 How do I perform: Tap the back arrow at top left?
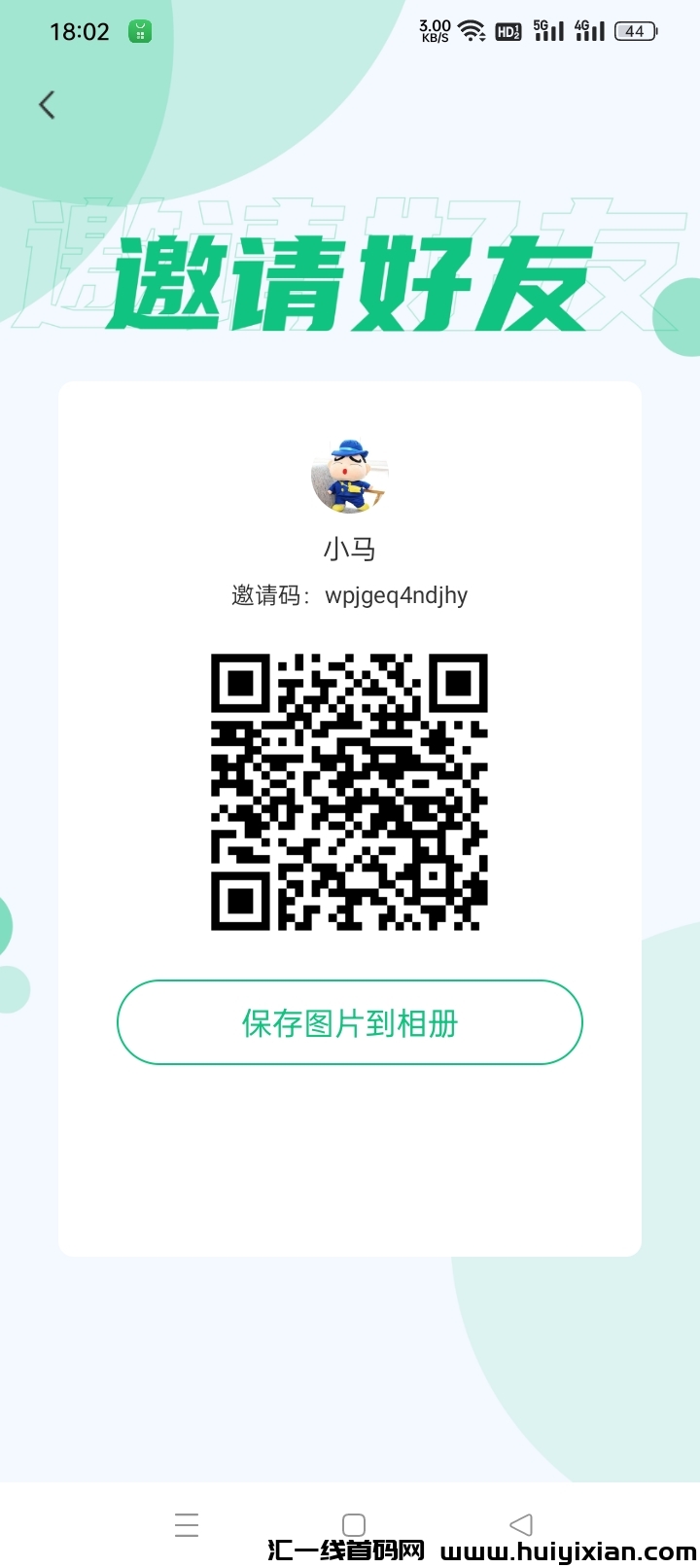(47, 104)
